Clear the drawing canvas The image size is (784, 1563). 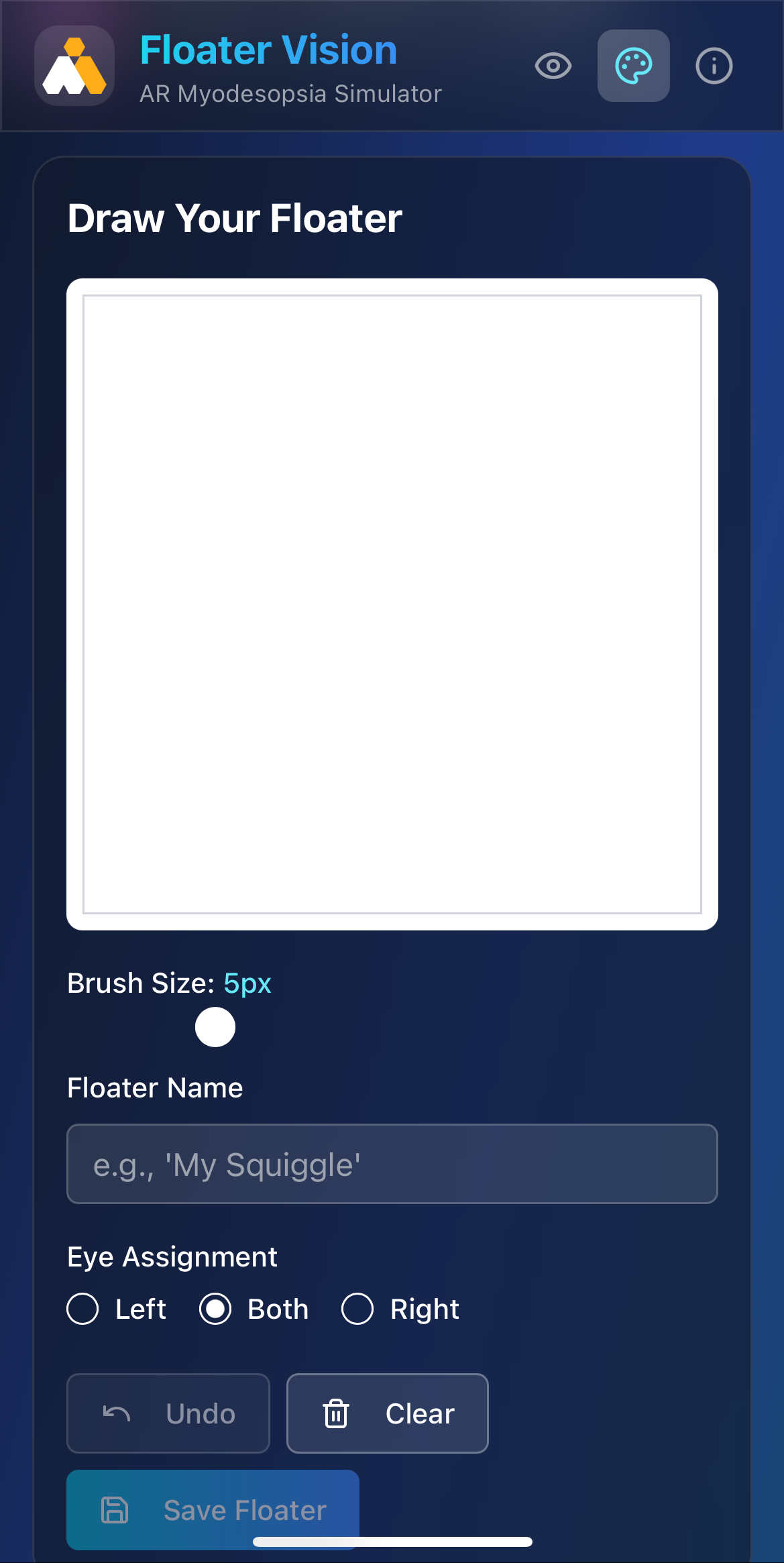(x=387, y=1413)
